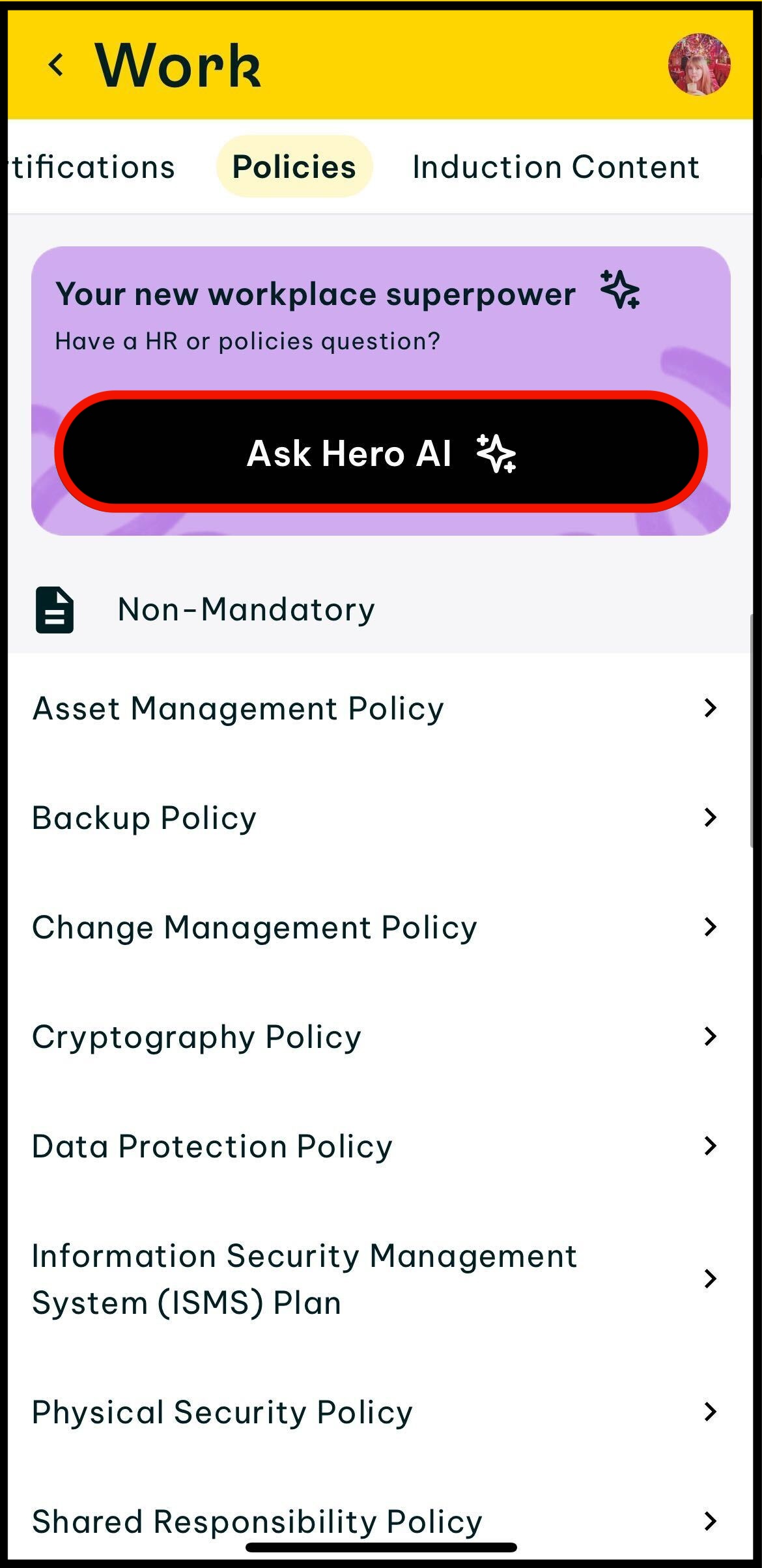The width and height of the screenshot is (762, 1568).
Task: Open Information Security Management System Plan
Action: (380, 1279)
